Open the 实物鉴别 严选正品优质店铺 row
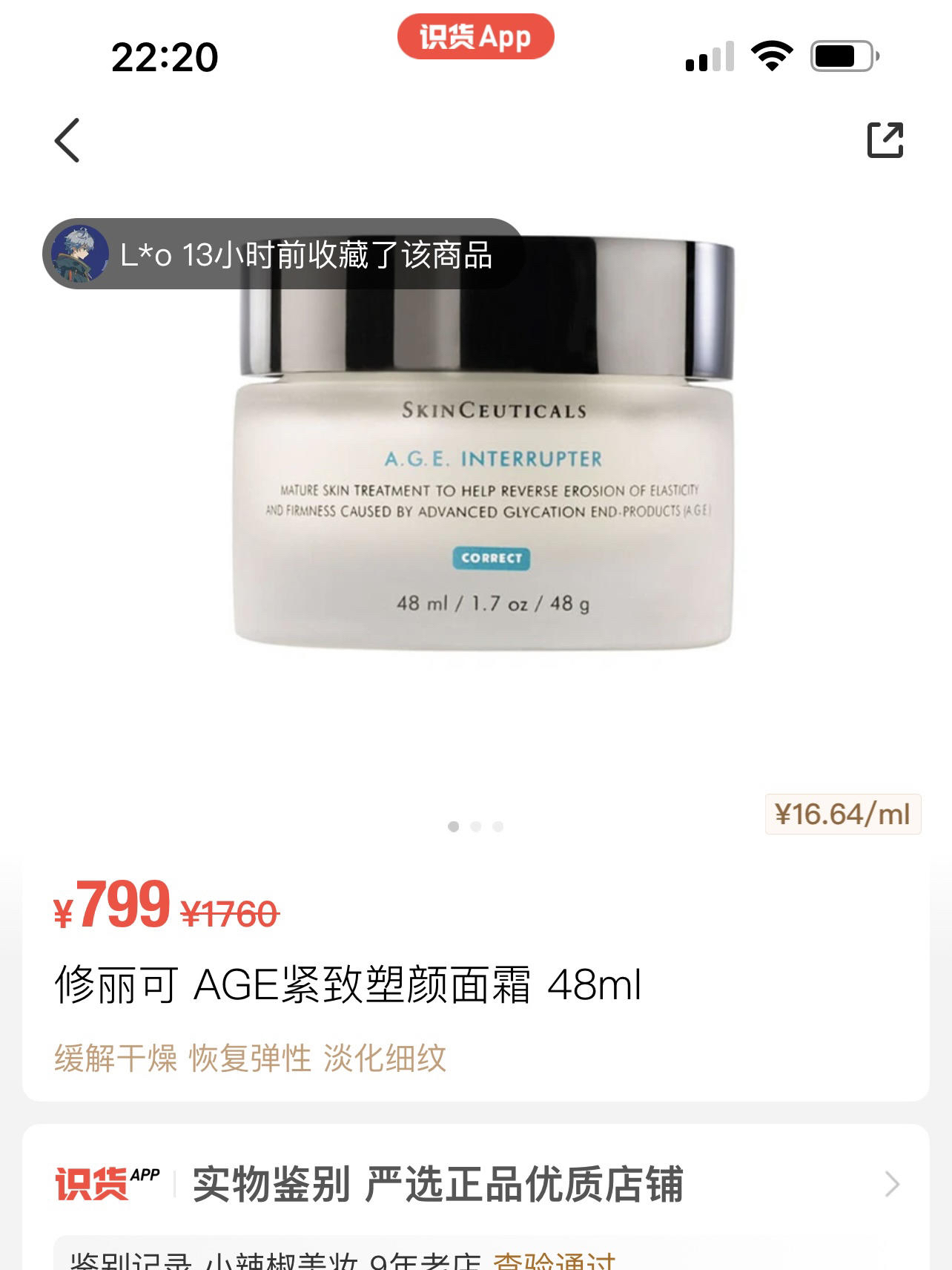Screen dimensions: 952x1270 point(476,1184)
